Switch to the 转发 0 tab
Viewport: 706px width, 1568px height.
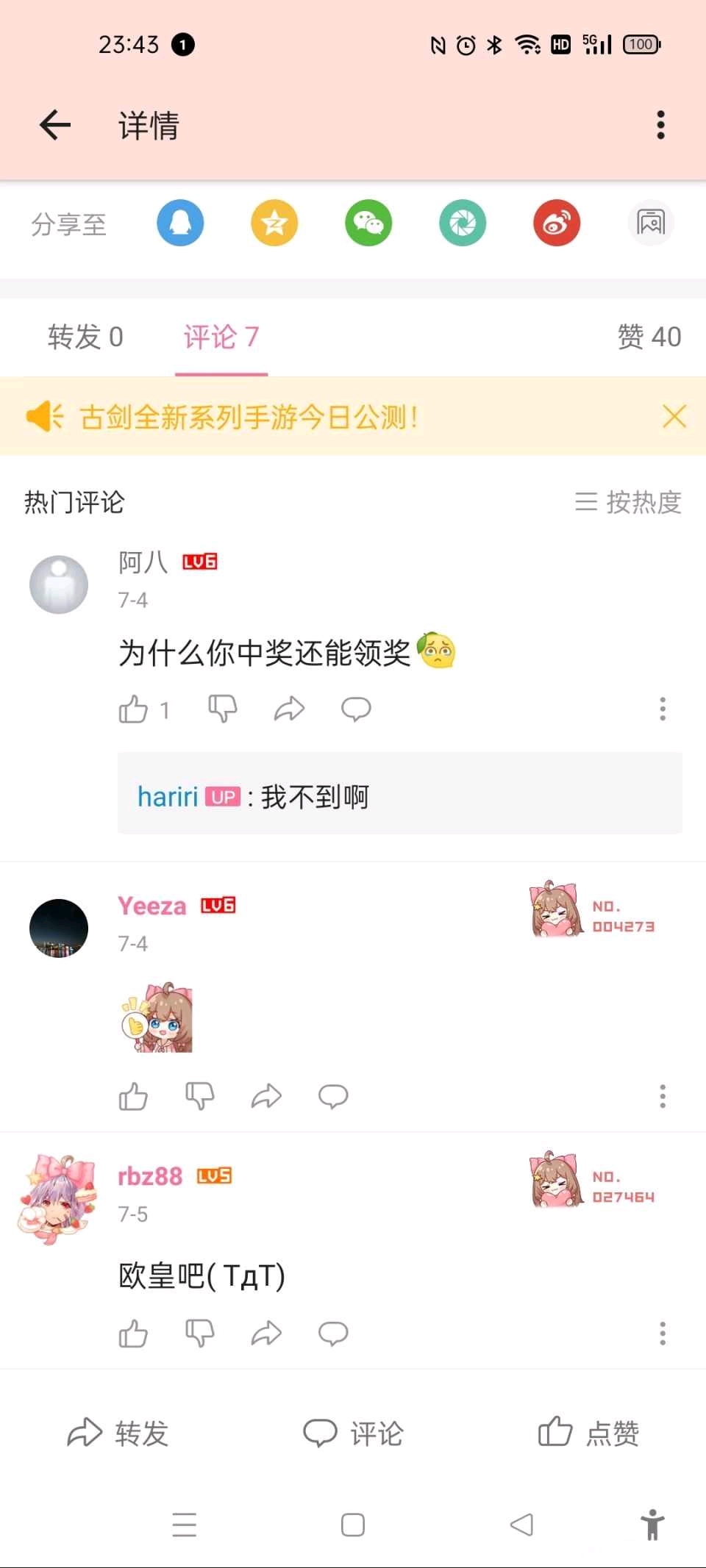tap(85, 337)
